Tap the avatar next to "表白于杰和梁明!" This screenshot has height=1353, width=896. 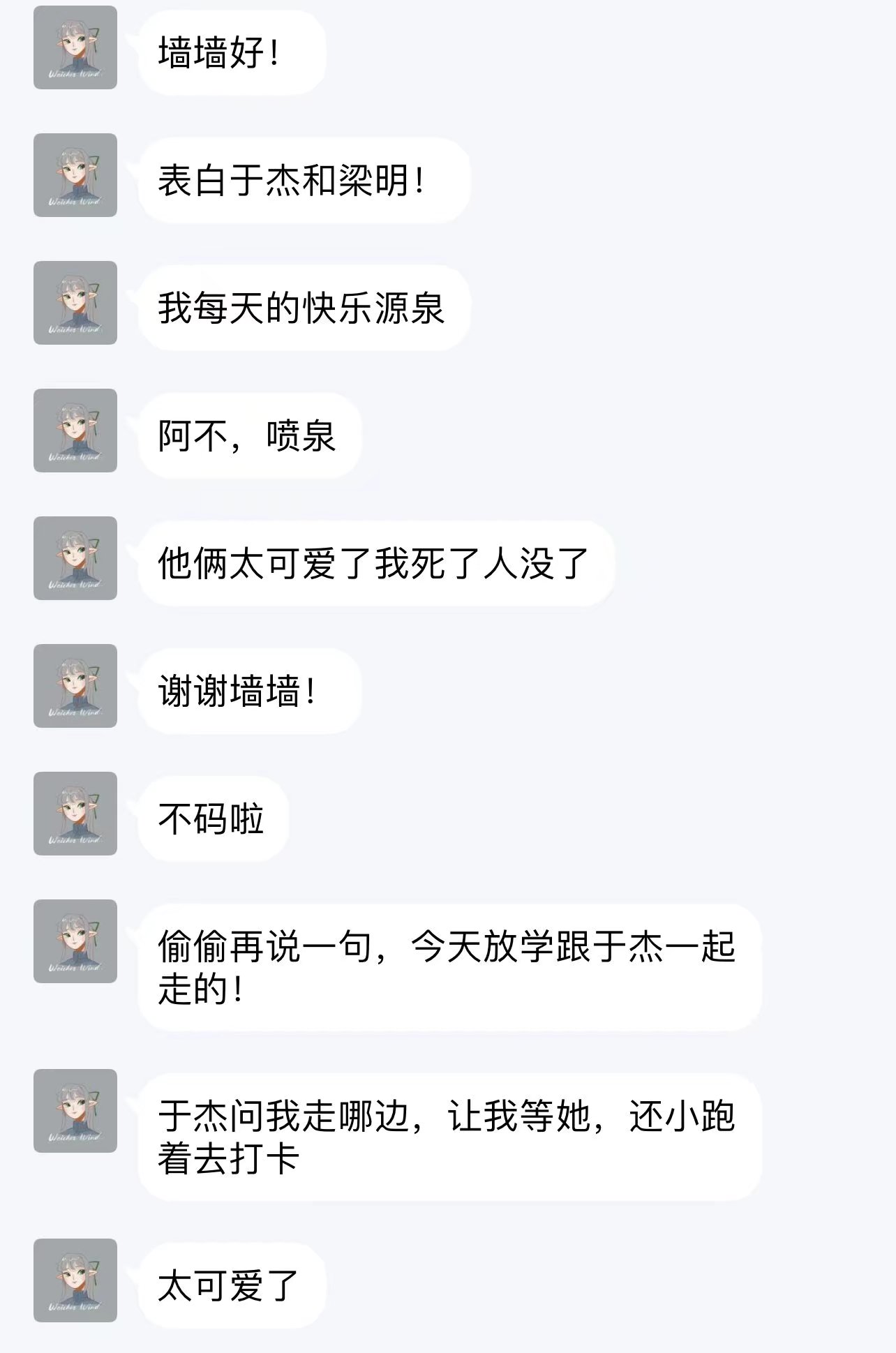tap(75, 175)
